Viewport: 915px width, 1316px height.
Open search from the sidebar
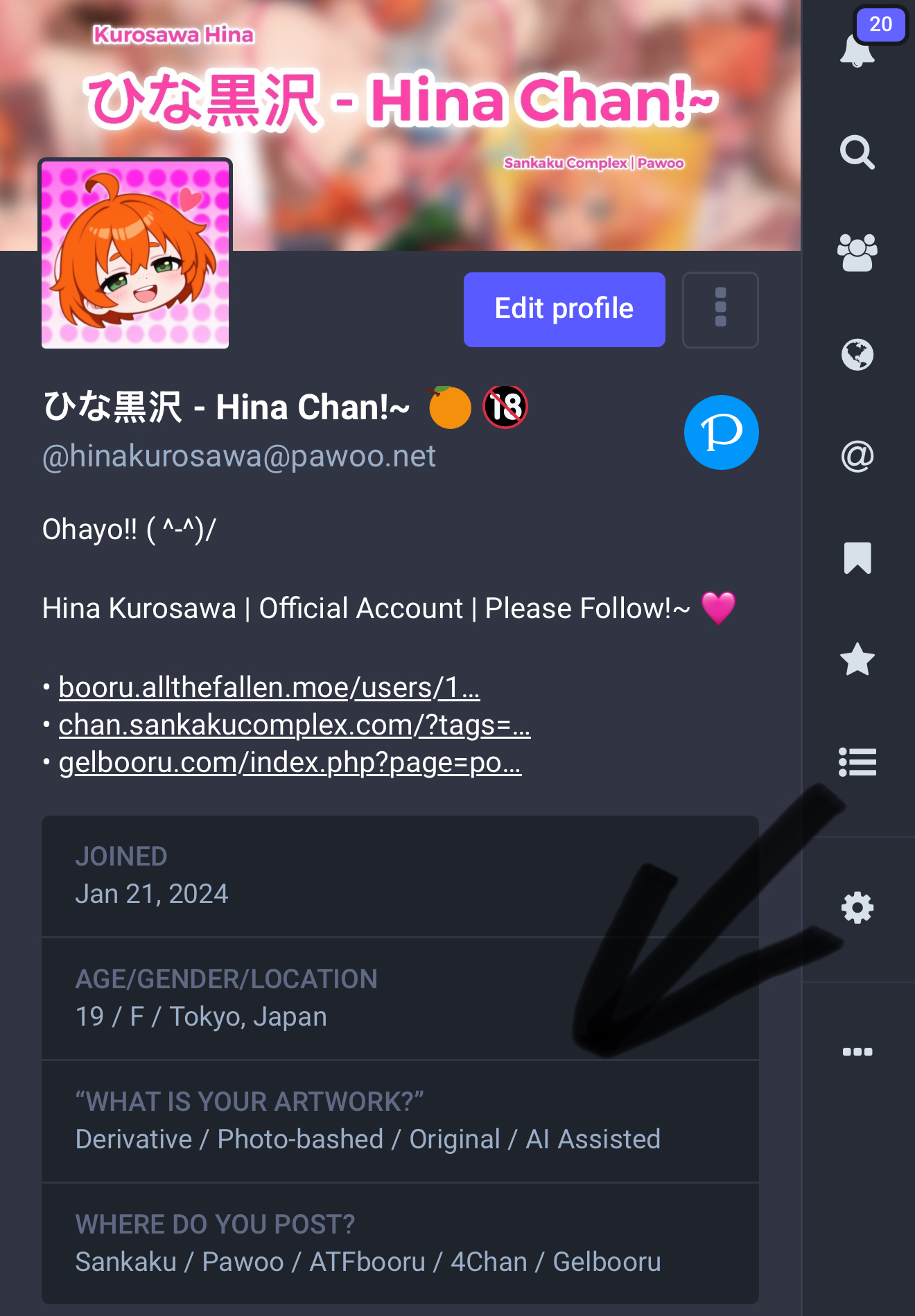857,152
